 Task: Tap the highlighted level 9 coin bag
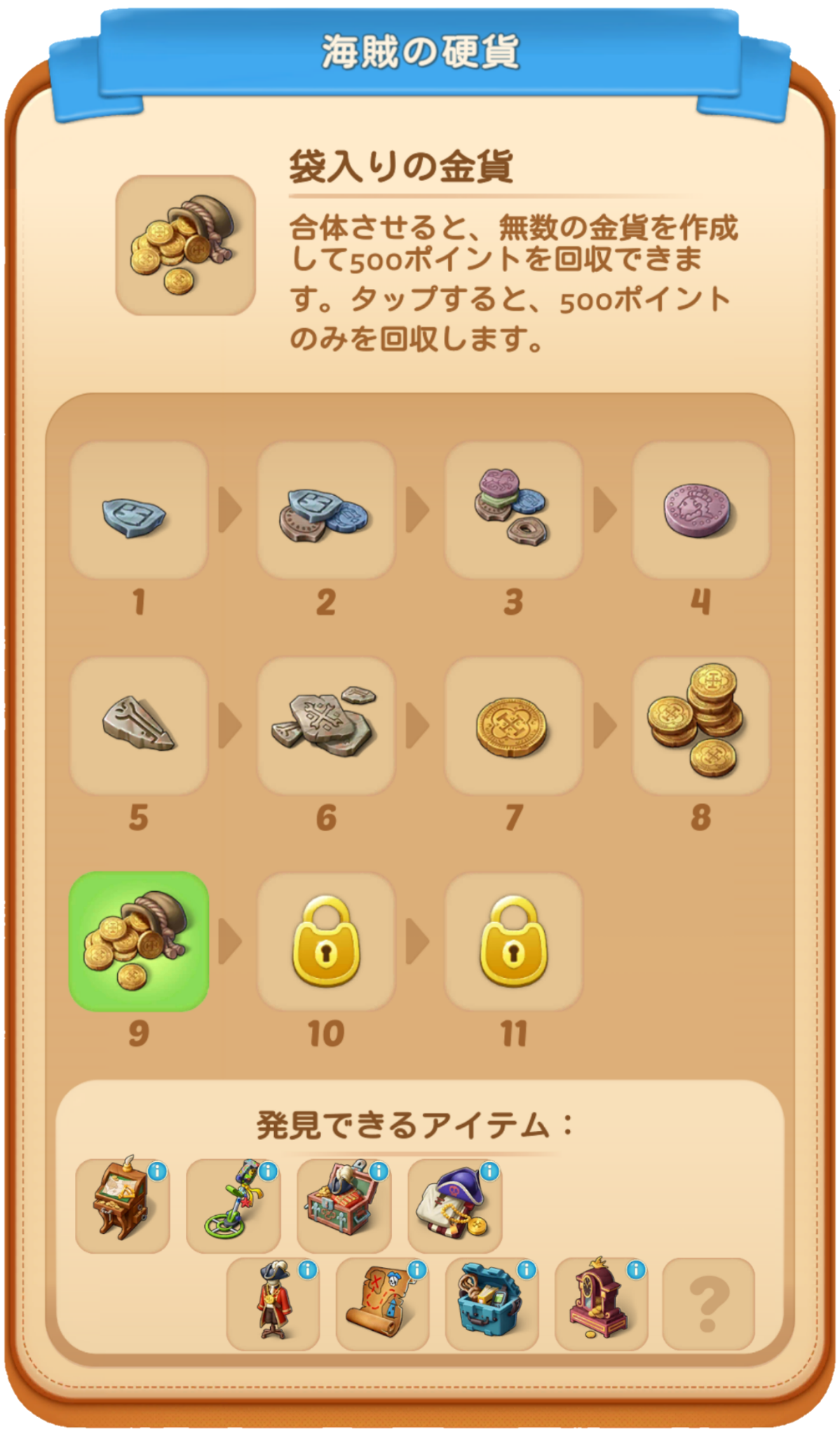(x=139, y=941)
